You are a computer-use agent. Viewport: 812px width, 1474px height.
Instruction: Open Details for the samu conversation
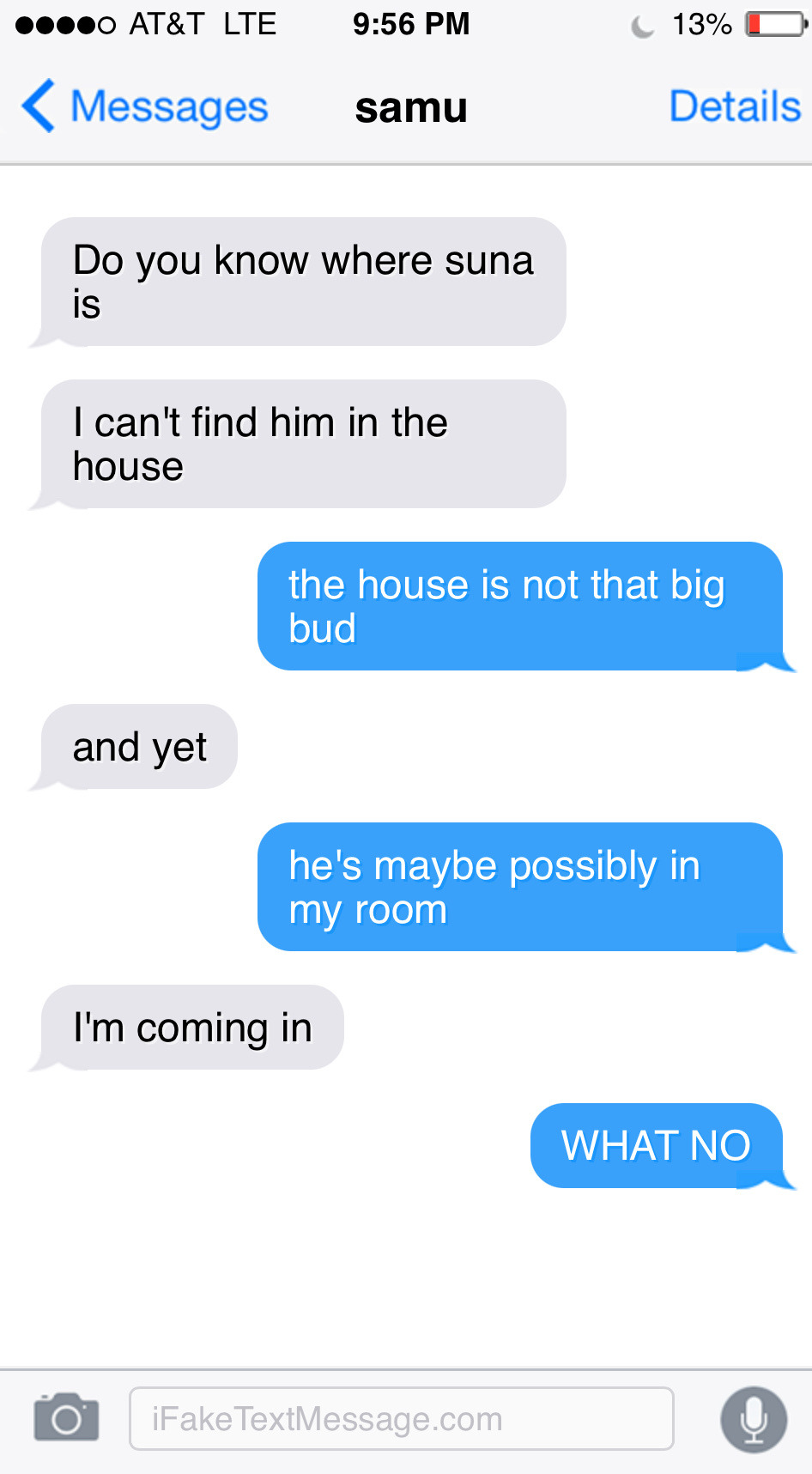click(734, 107)
